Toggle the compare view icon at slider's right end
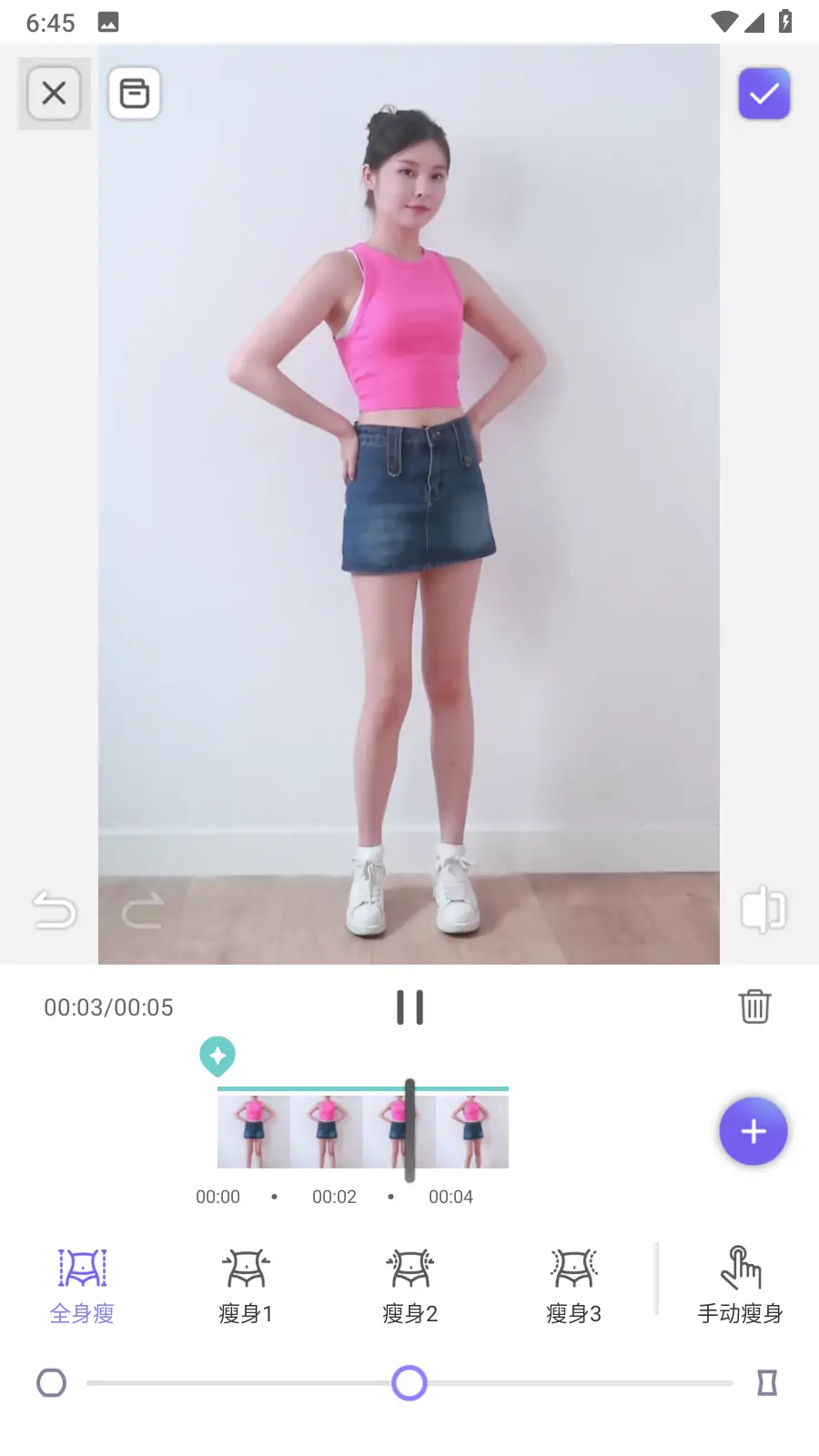819x1456 pixels. point(767,1382)
